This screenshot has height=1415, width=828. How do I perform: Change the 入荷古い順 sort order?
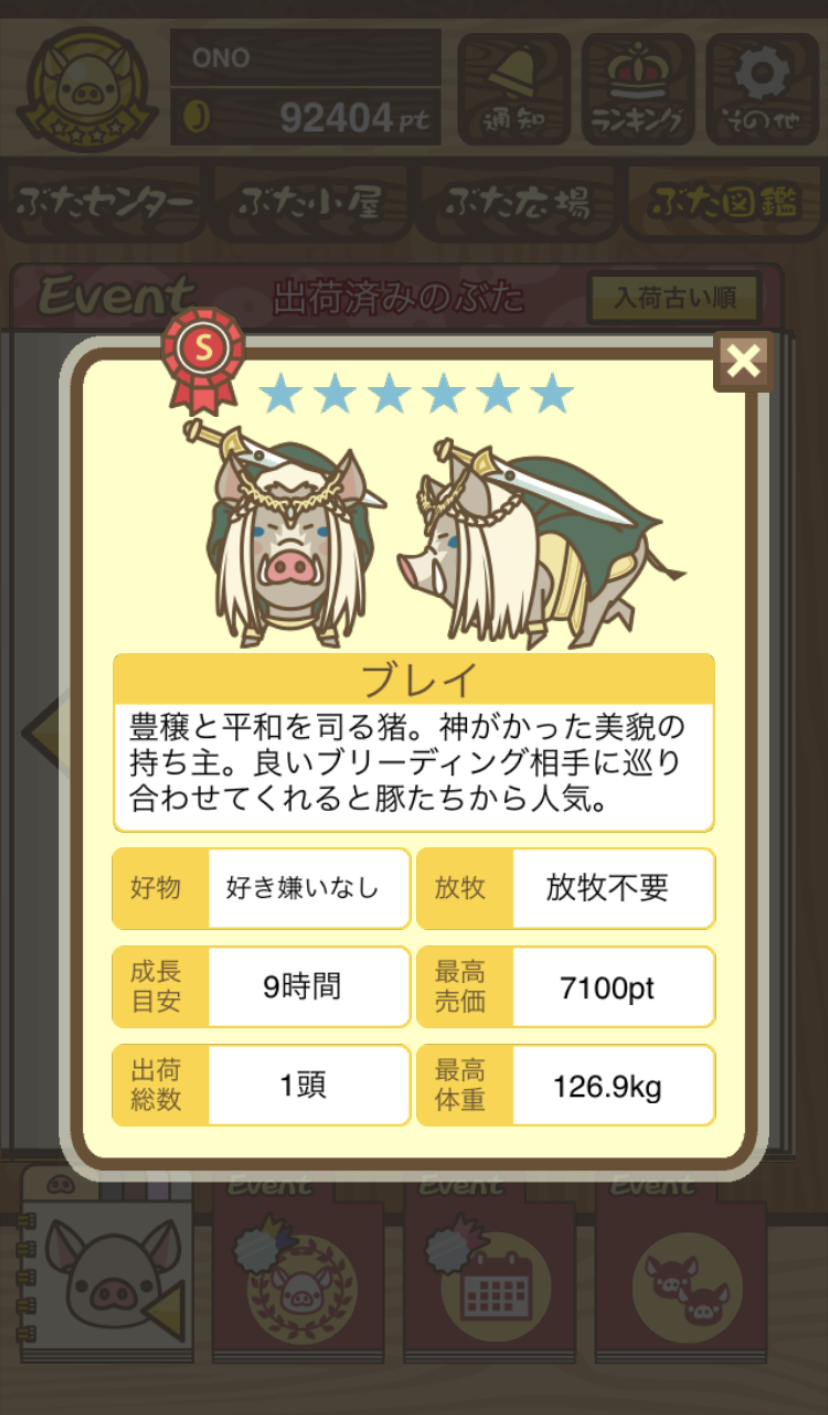[674, 298]
